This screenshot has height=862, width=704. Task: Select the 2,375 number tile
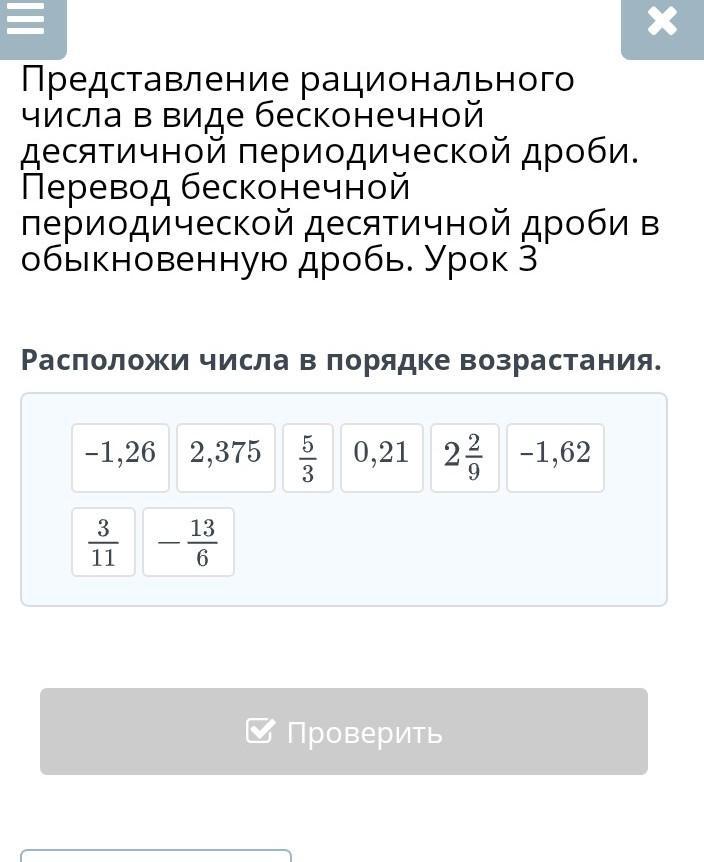click(x=225, y=457)
